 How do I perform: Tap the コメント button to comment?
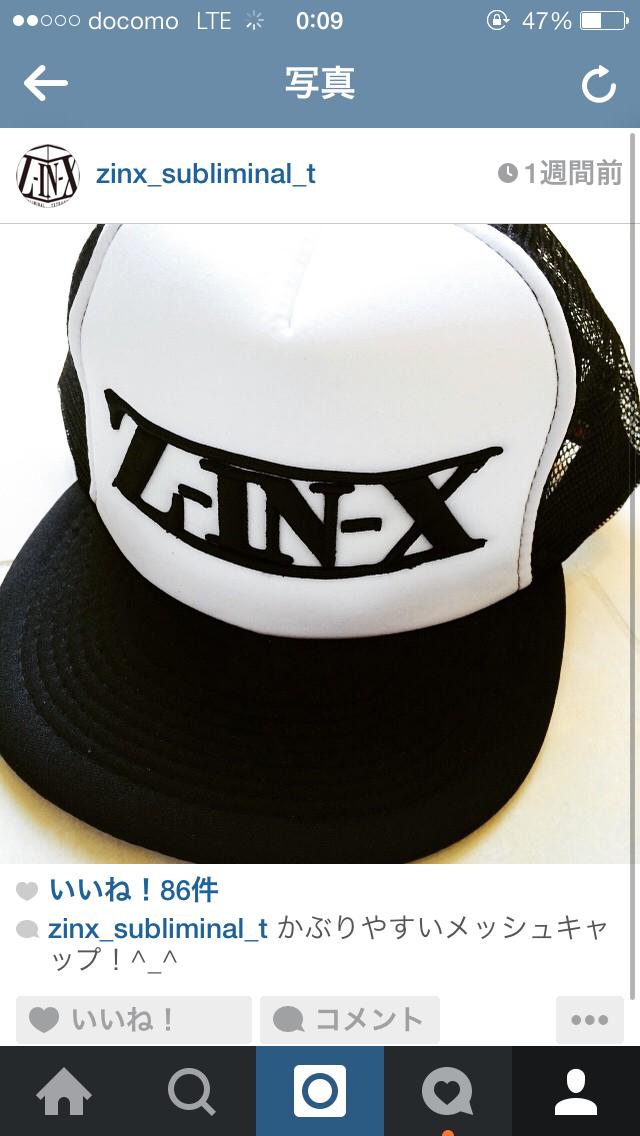tap(348, 1019)
